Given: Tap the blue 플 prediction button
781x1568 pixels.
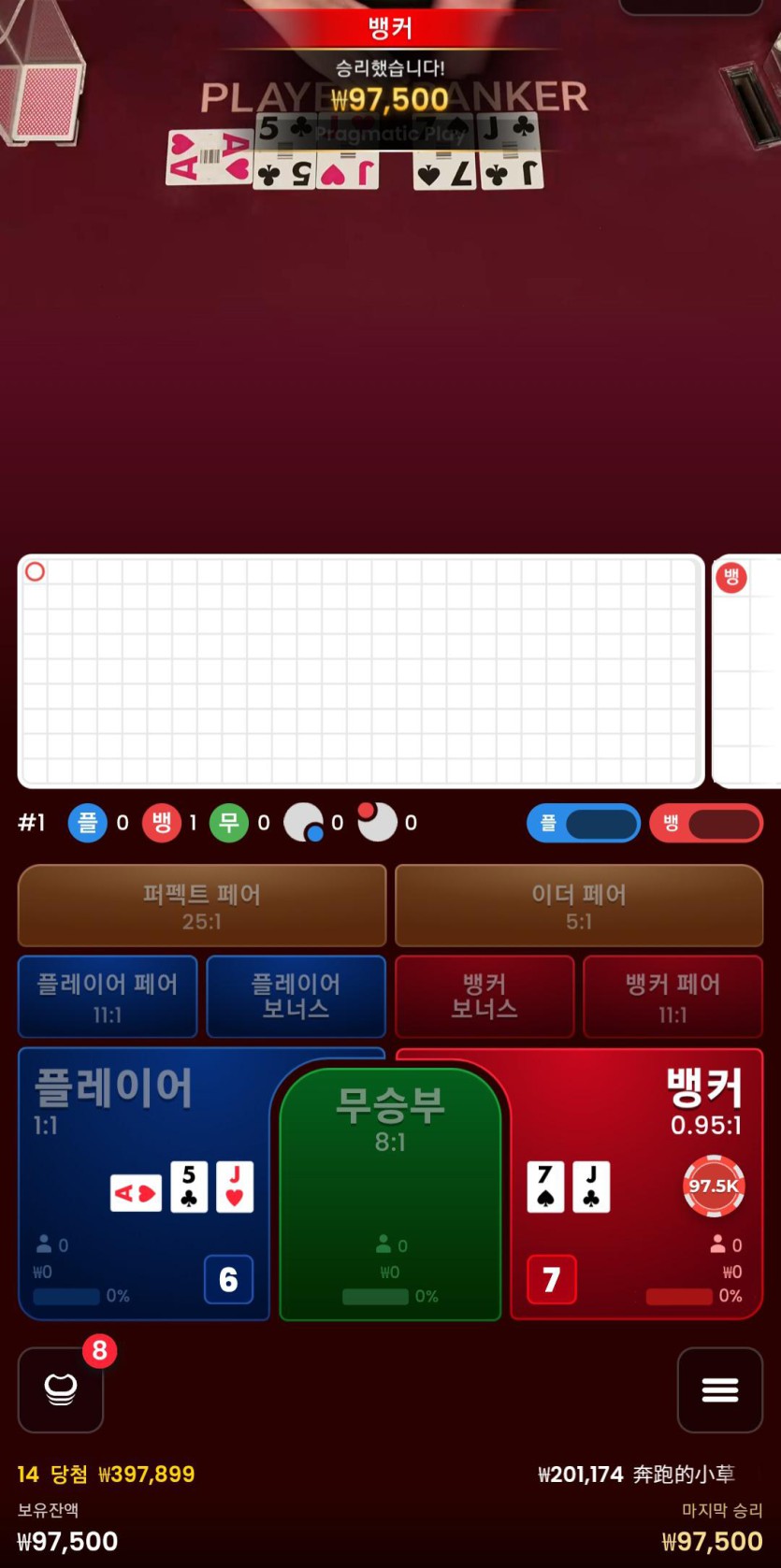Looking at the screenshot, I should coord(583,824).
